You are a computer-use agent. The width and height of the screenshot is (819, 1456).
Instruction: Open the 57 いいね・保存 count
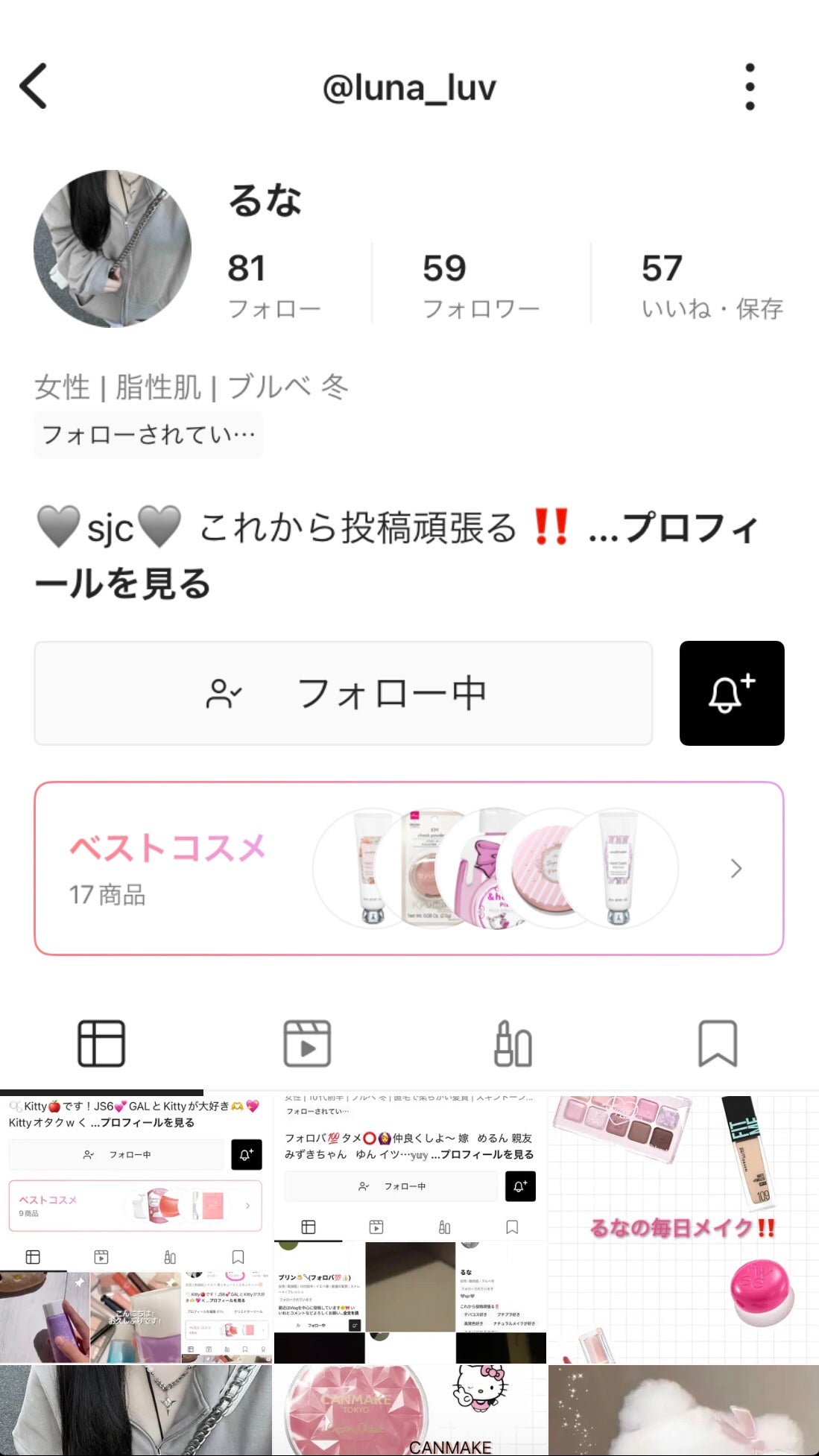pyautogui.click(x=711, y=286)
